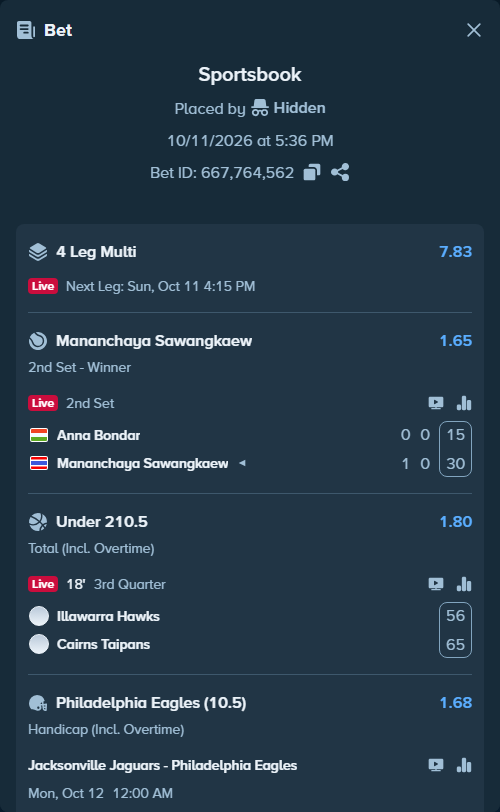
Task: Watch stream for Jaguars vs Eagles
Action: tap(436, 765)
